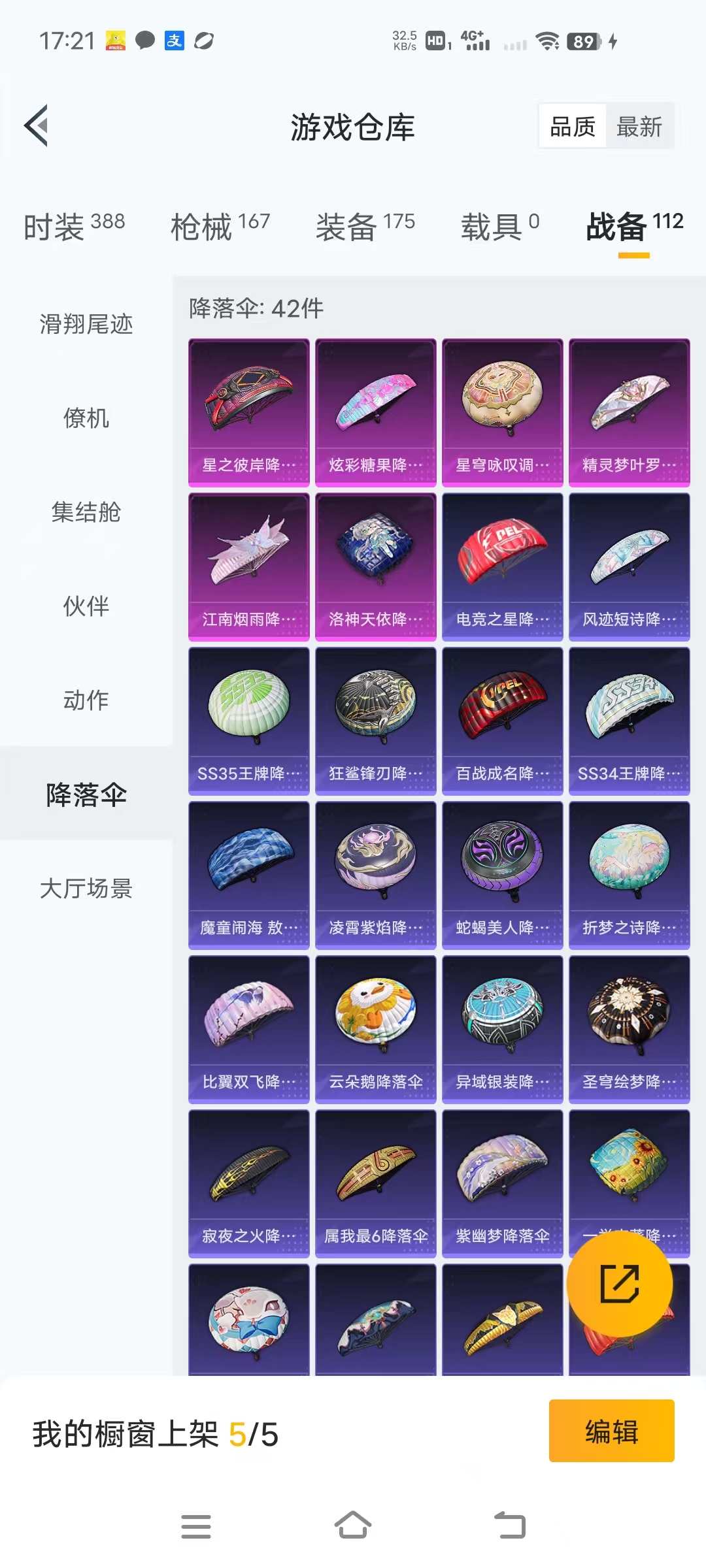The height and width of the screenshot is (1568, 706).
Task: Select the 僚机 category
Action: point(86,417)
